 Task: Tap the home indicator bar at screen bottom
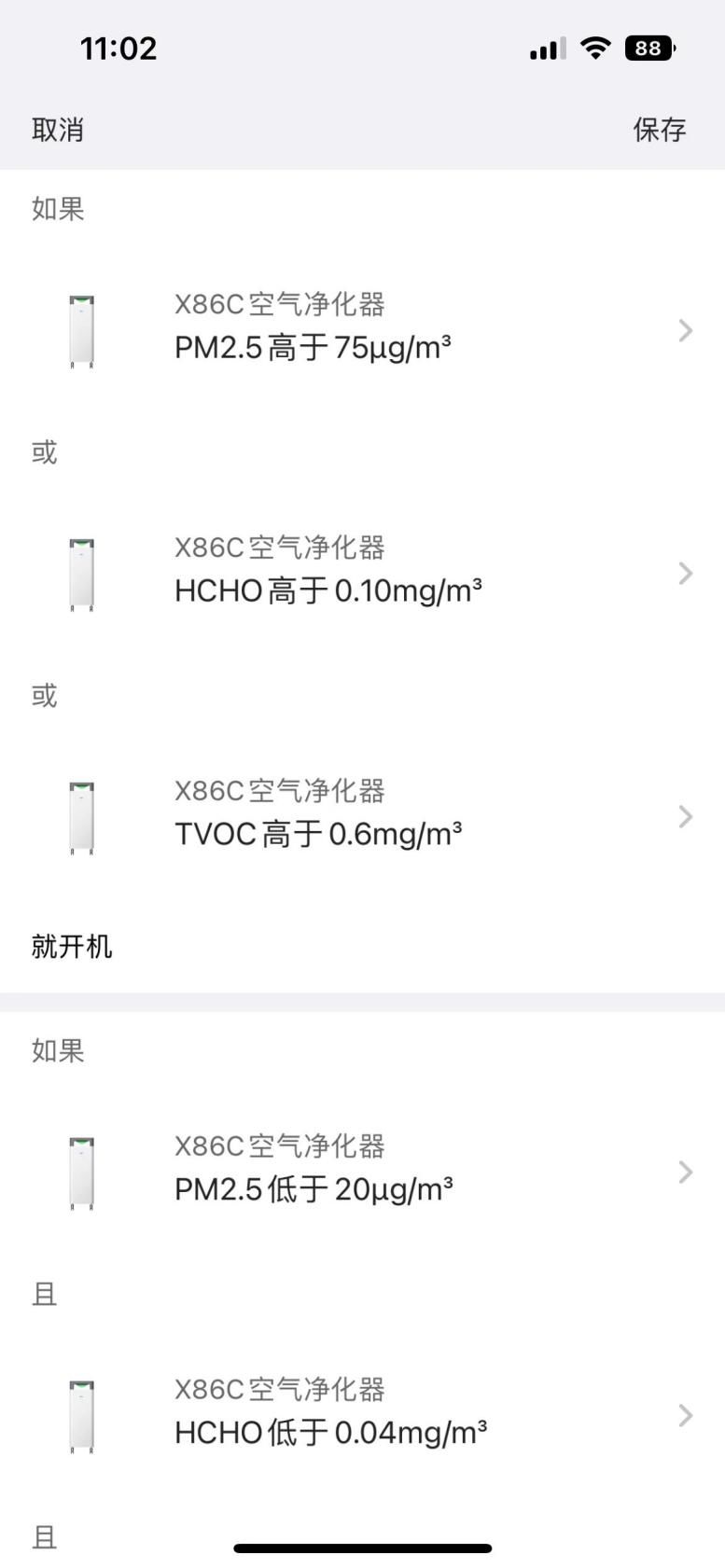pyautogui.click(x=362, y=1547)
